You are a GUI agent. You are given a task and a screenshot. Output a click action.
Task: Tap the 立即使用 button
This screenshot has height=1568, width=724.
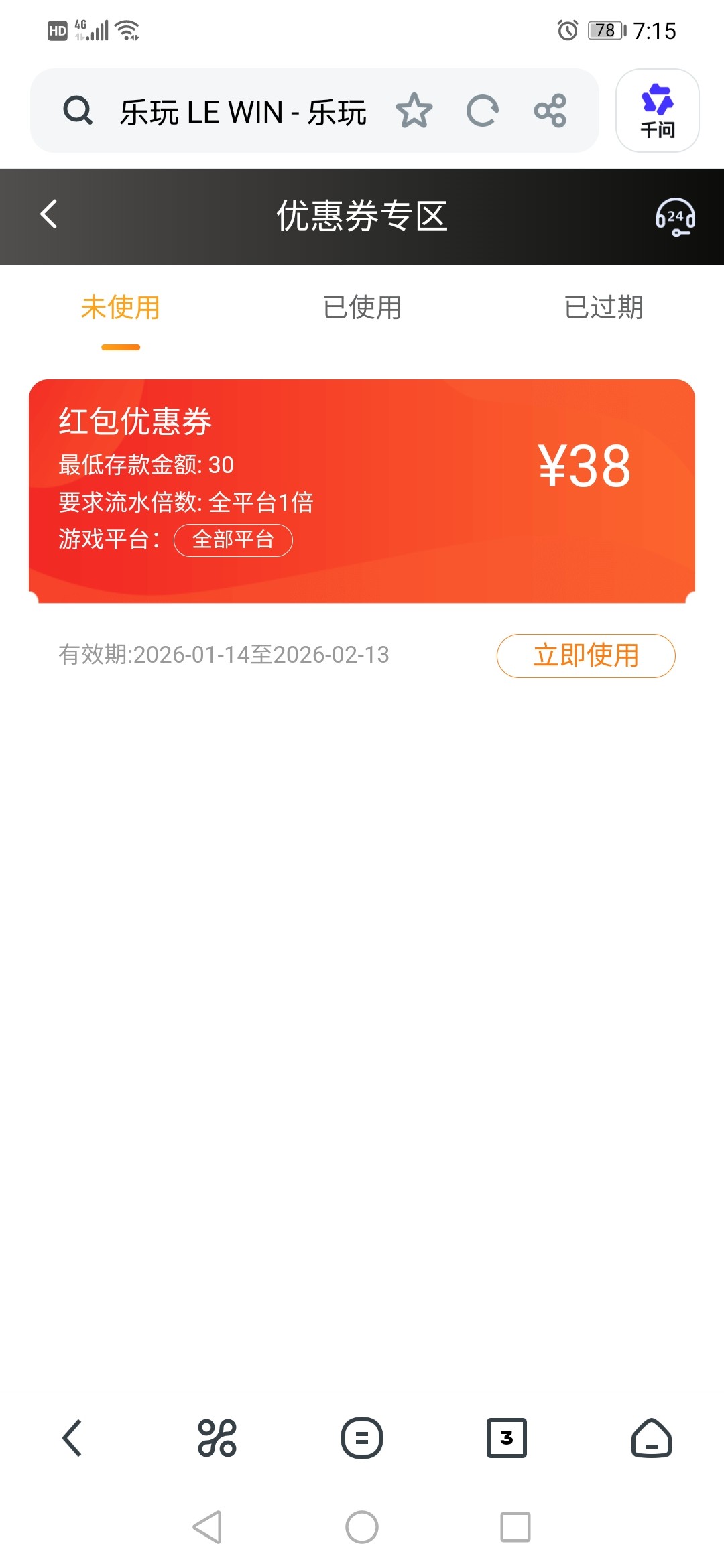pos(585,656)
